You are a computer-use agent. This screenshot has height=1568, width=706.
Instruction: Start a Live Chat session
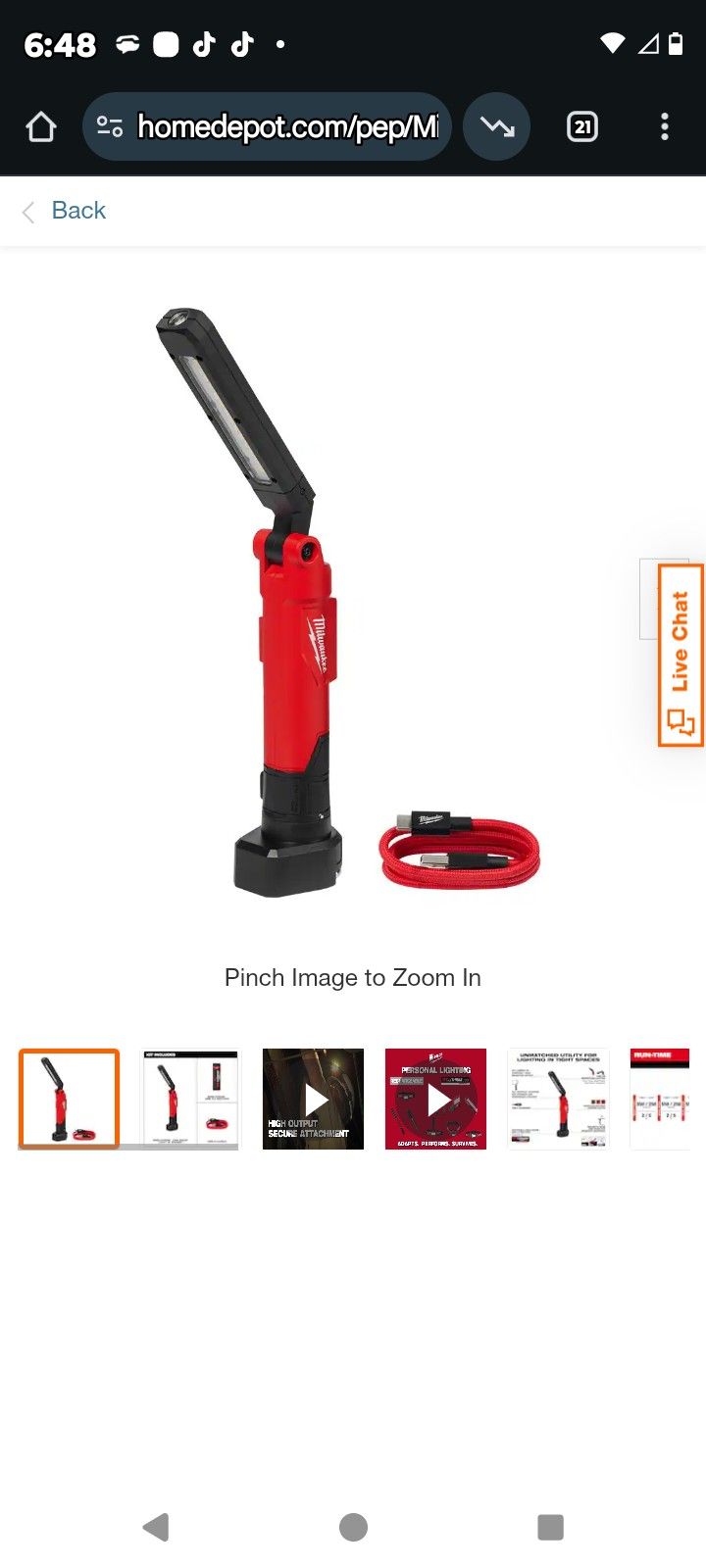[681, 655]
